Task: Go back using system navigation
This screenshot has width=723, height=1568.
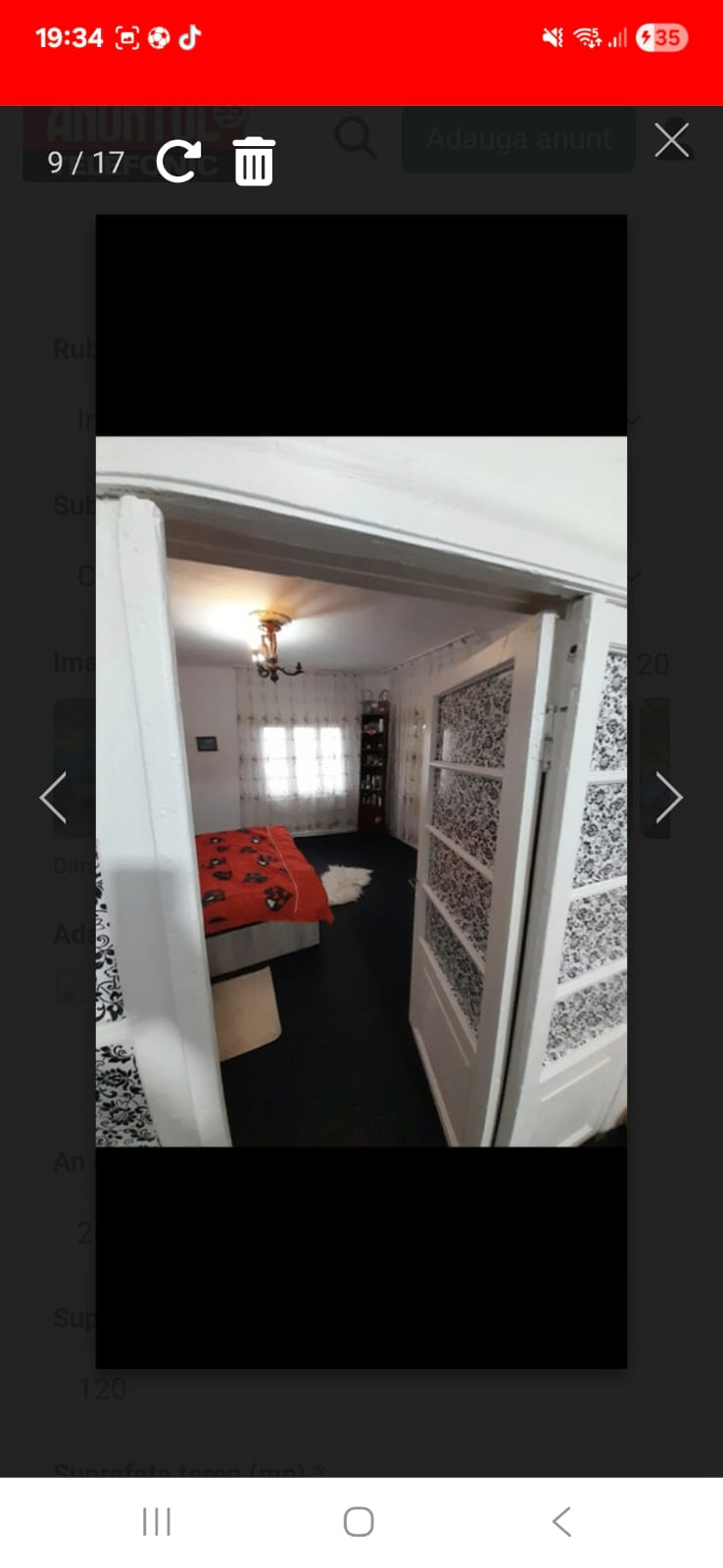Action: 561,1522
